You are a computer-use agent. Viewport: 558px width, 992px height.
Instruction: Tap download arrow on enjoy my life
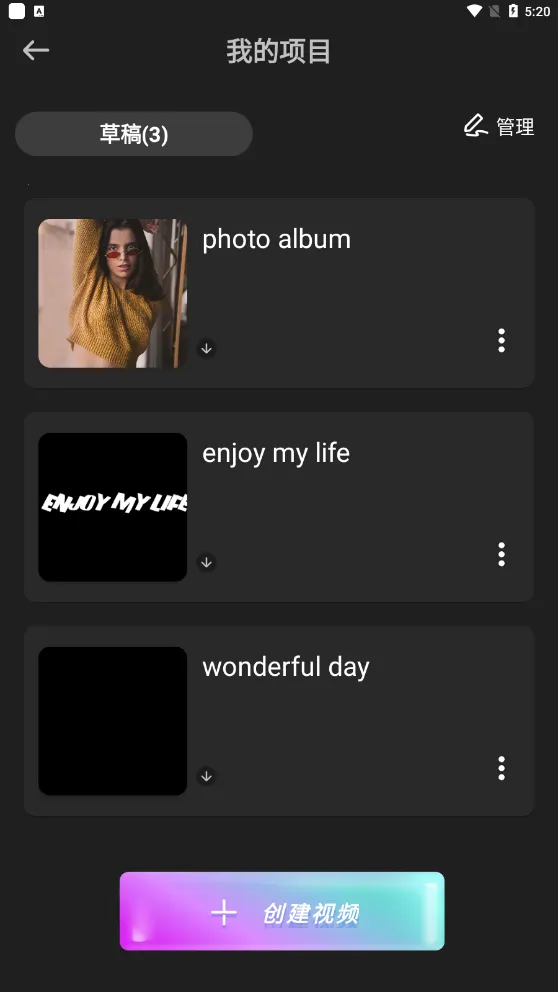206,562
